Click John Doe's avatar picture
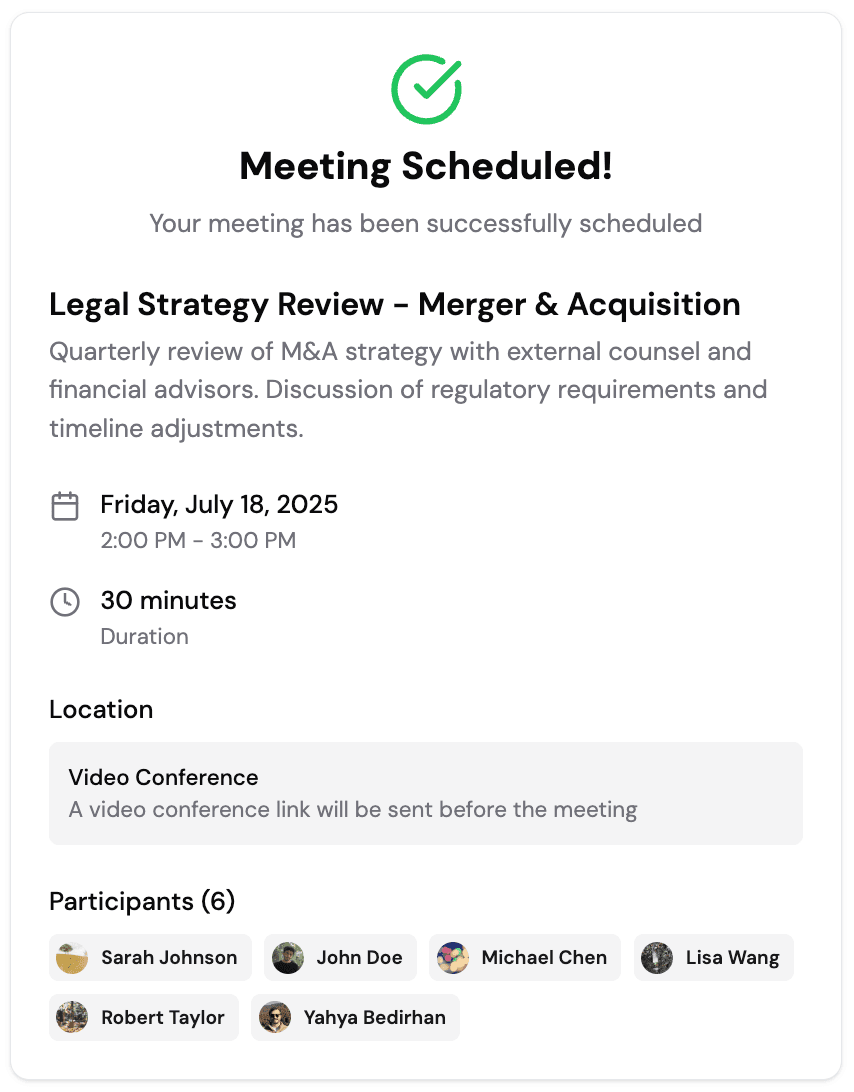Image resolution: width=854 pixels, height=1092 pixels. coord(287,957)
